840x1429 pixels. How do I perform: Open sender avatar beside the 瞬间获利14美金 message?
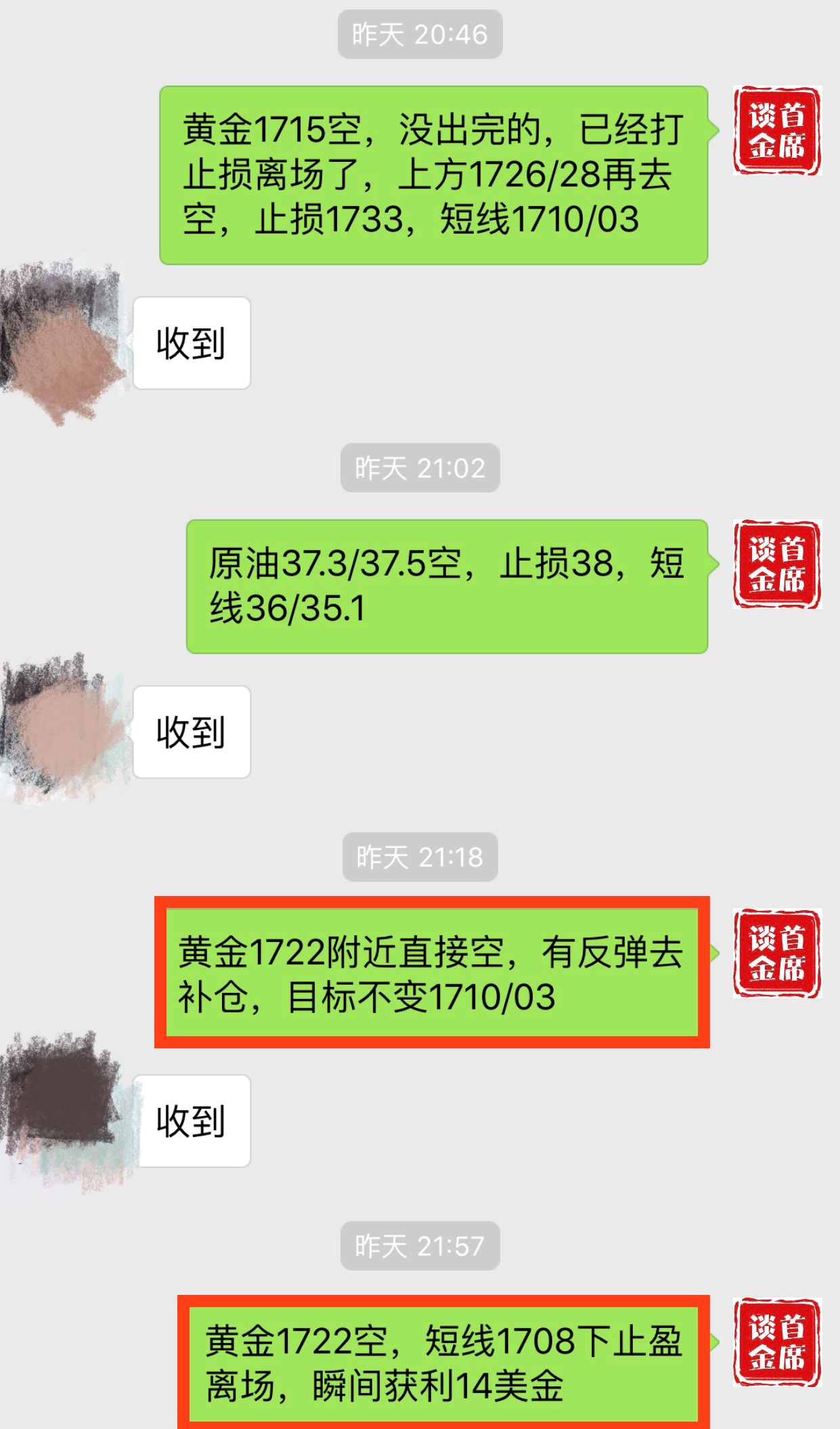click(x=776, y=1342)
